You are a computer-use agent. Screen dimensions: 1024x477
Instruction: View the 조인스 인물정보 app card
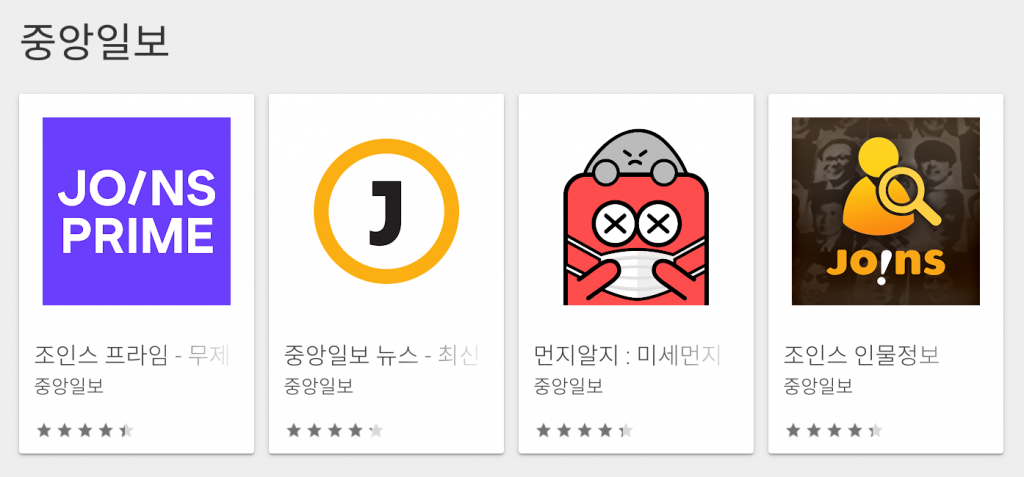tap(885, 211)
